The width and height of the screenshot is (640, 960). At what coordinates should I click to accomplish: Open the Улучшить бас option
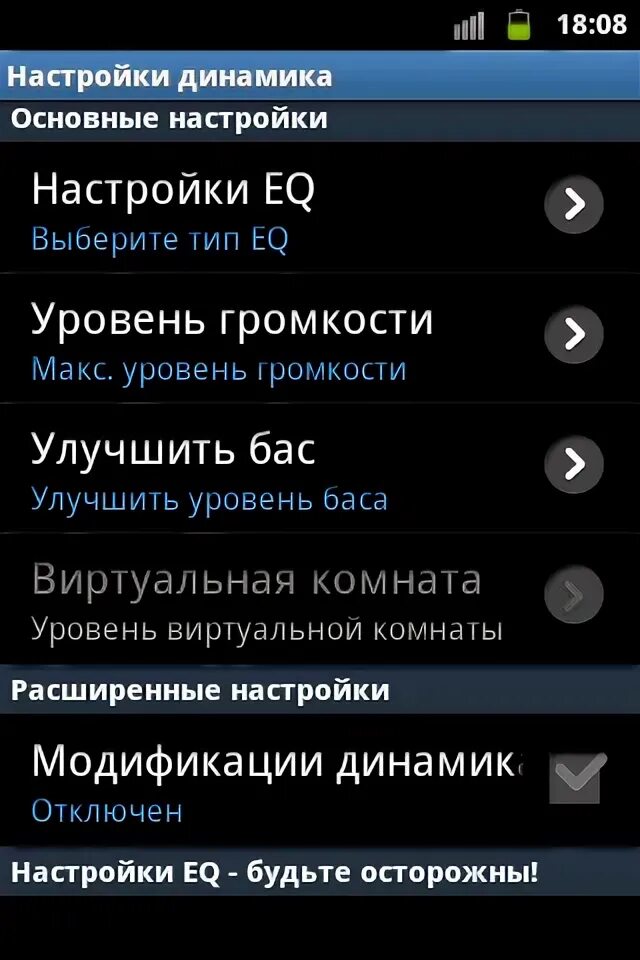point(320,468)
